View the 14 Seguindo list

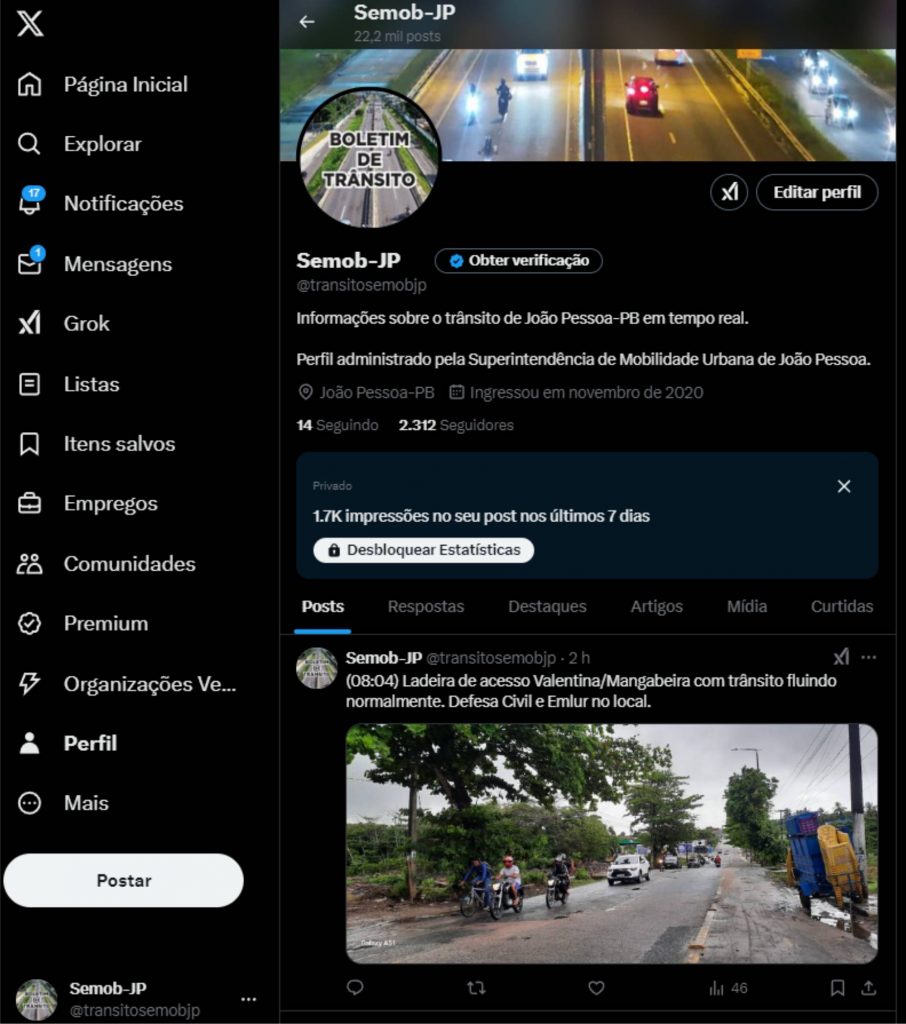tap(337, 425)
